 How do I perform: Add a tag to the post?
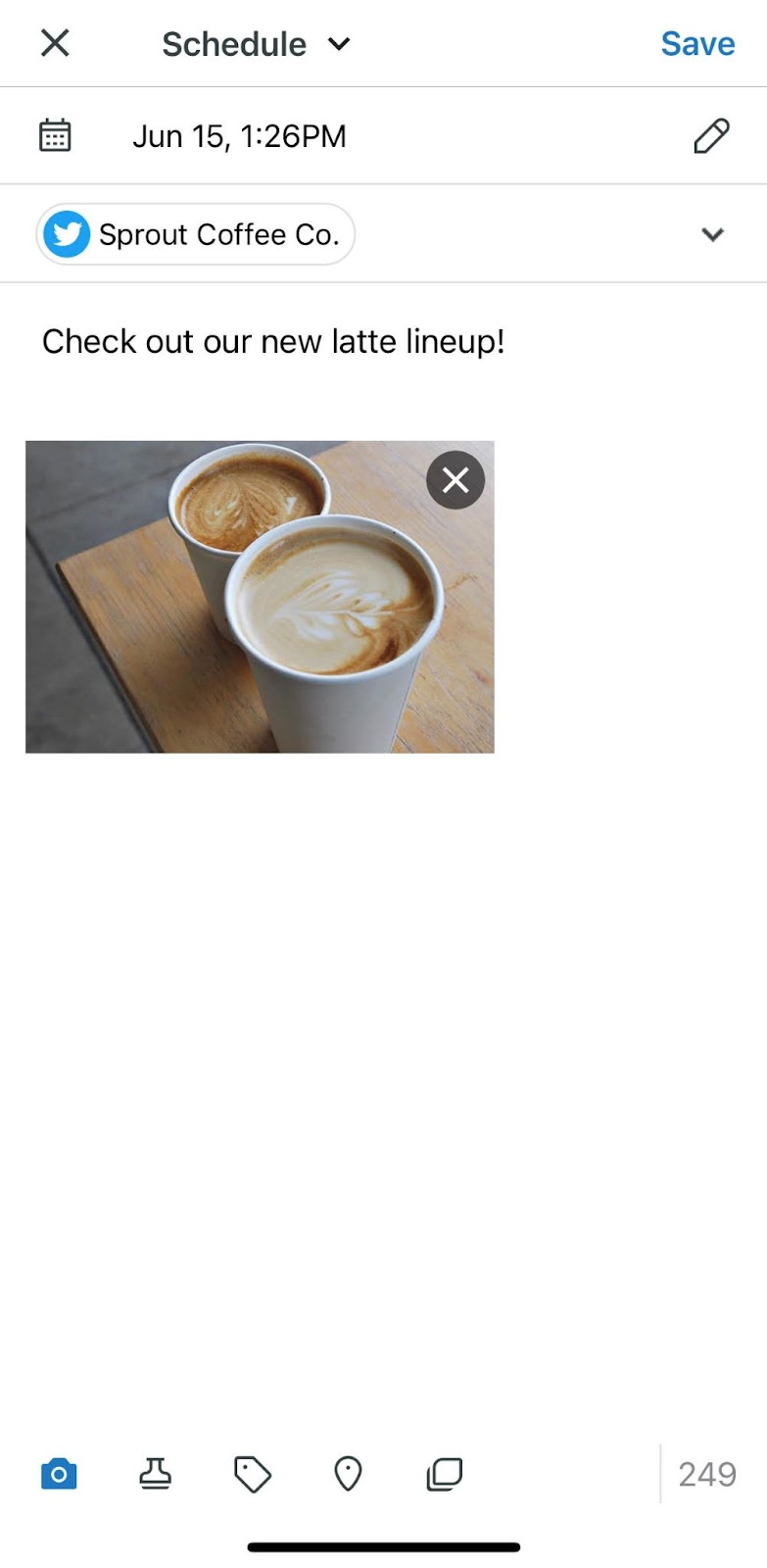tap(253, 1474)
